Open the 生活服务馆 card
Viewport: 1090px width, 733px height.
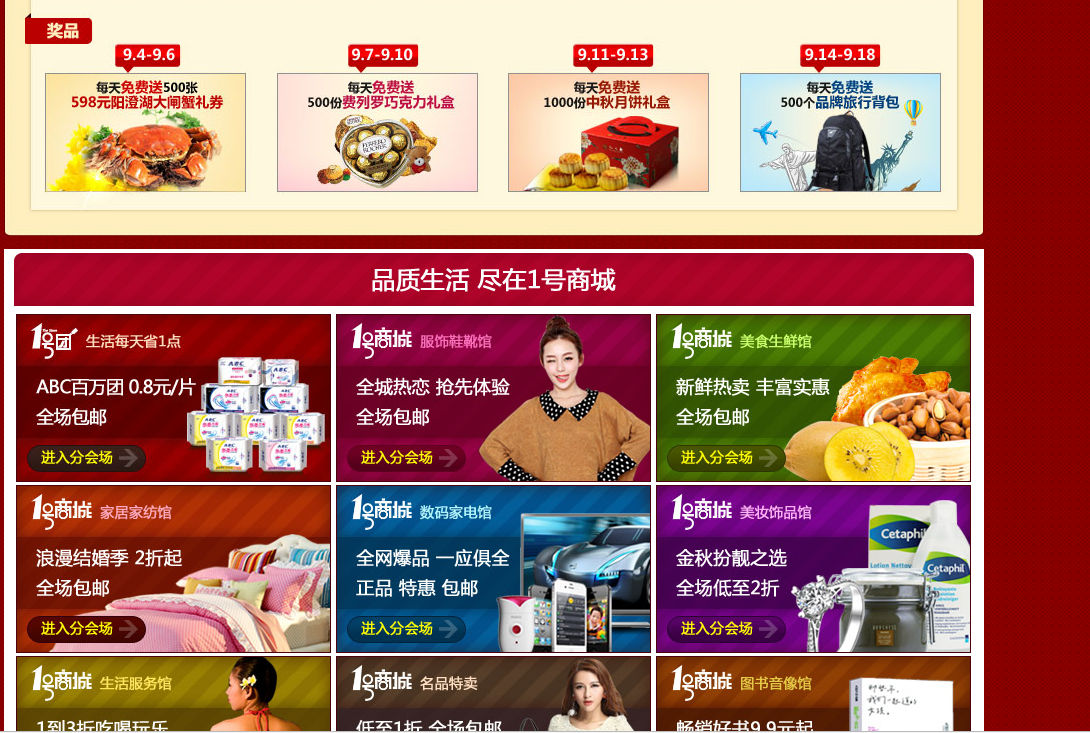click(173, 694)
